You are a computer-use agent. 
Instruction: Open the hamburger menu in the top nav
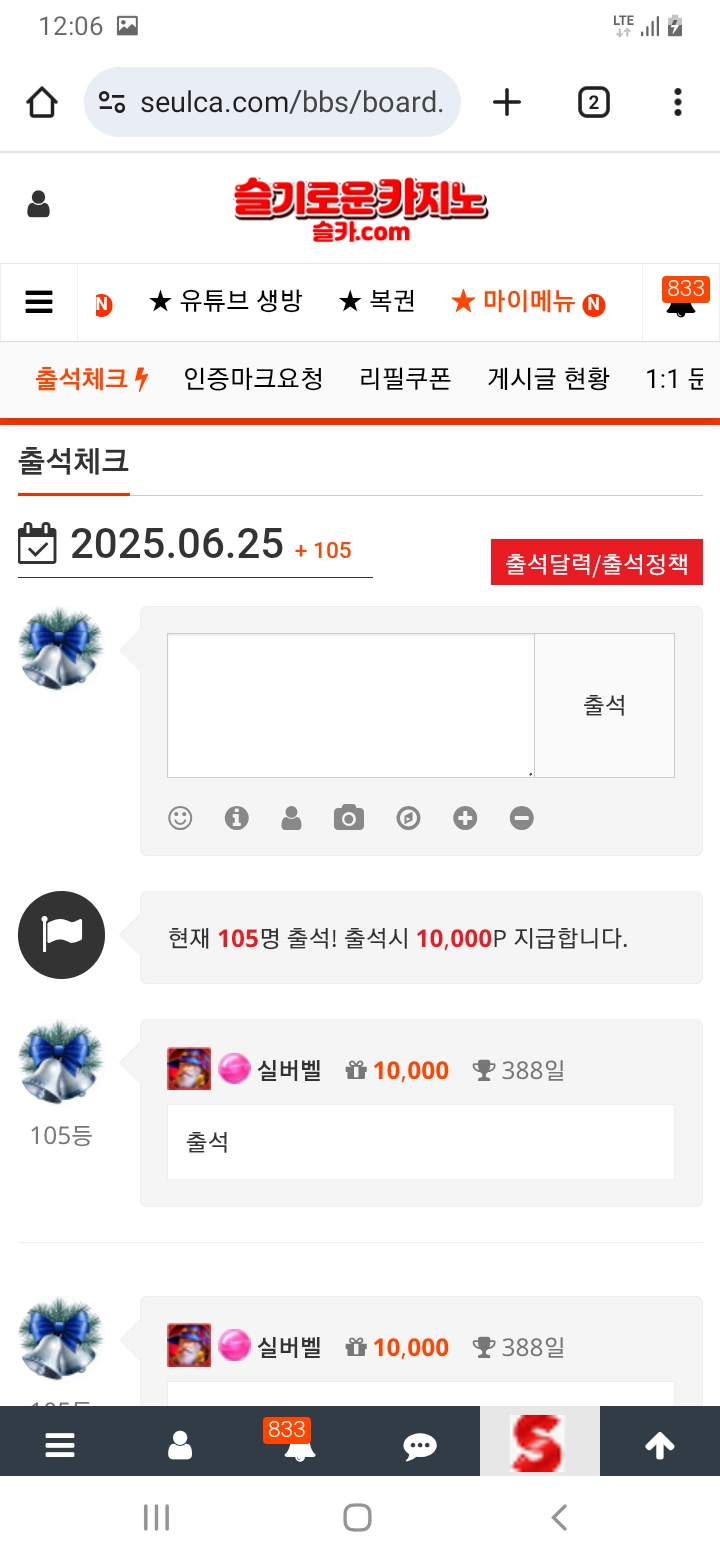click(x=39, y=302)
